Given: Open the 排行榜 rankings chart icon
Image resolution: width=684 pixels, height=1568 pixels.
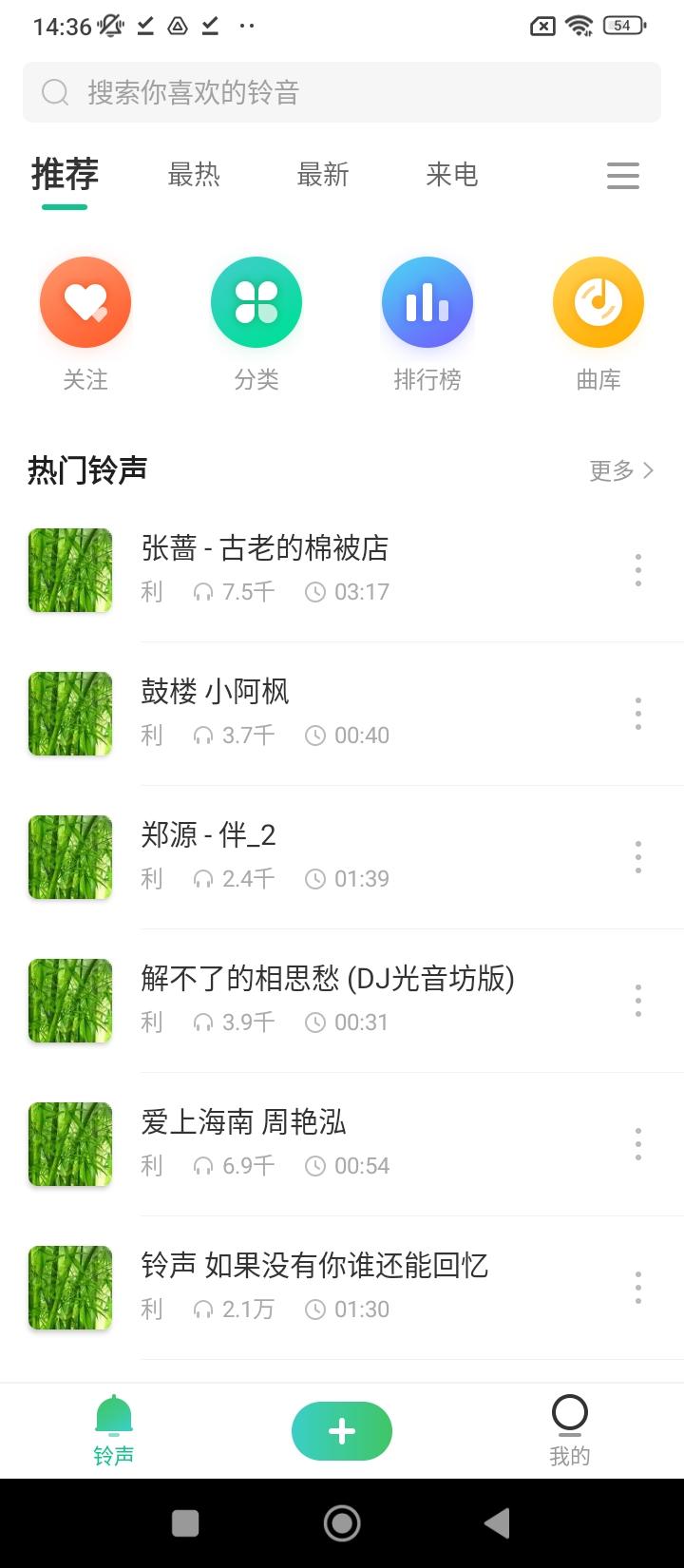Looking at the screenshot, I should pos(427,301).
